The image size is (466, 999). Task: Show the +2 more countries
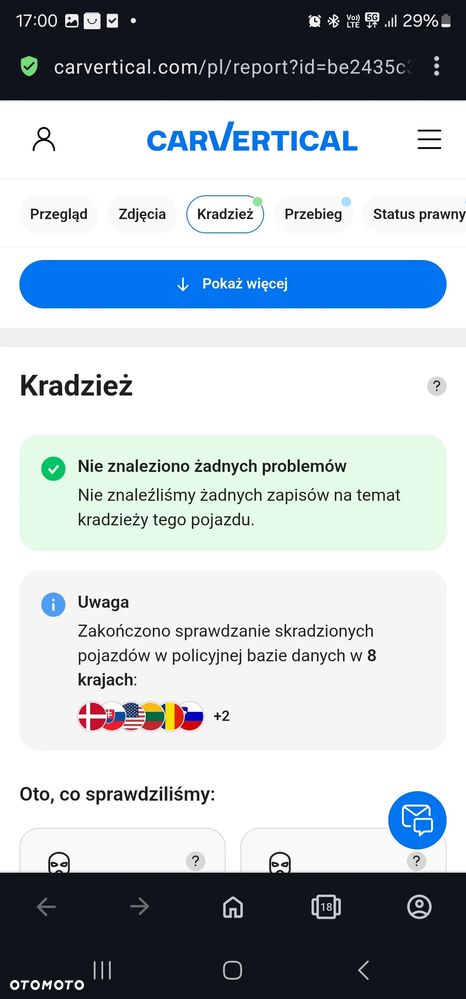221,716
